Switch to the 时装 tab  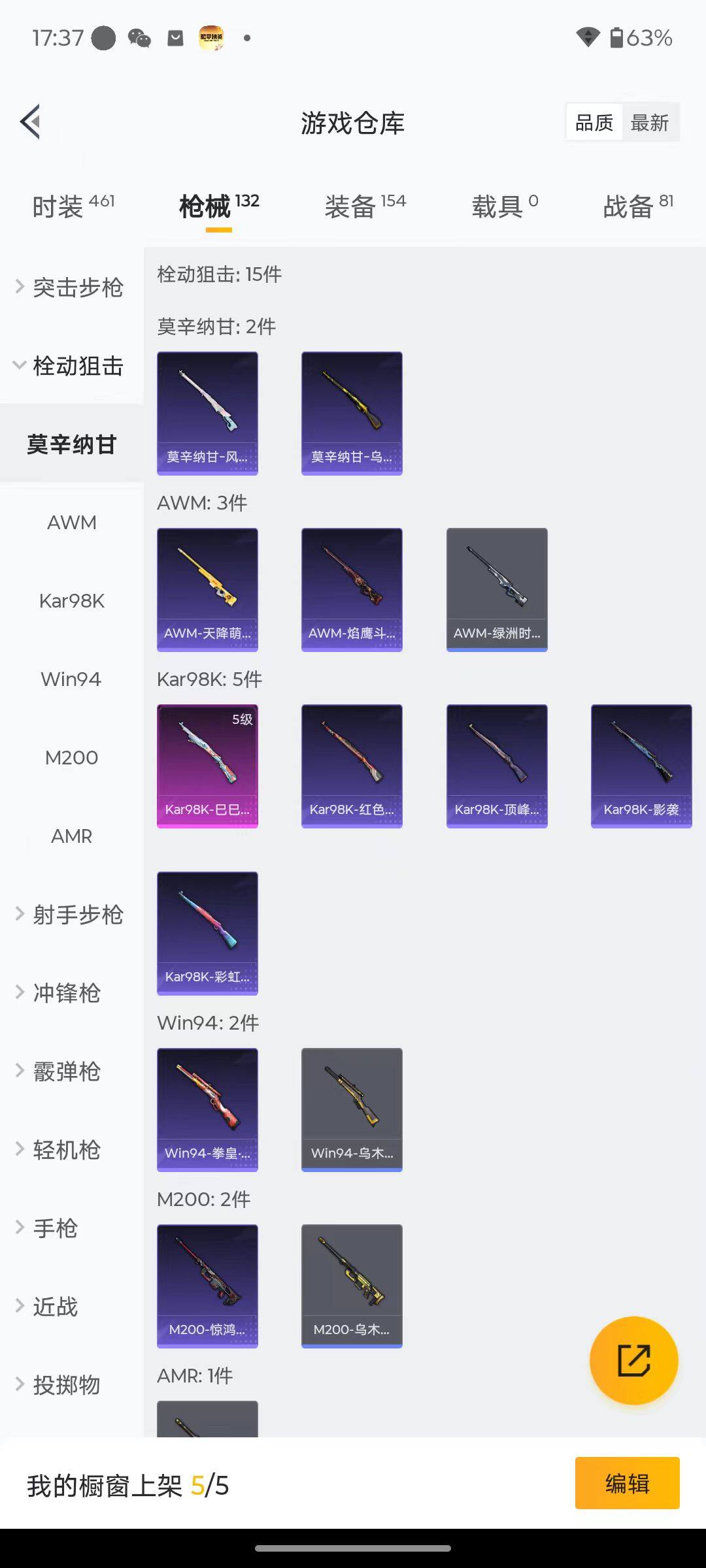point(73,206)
